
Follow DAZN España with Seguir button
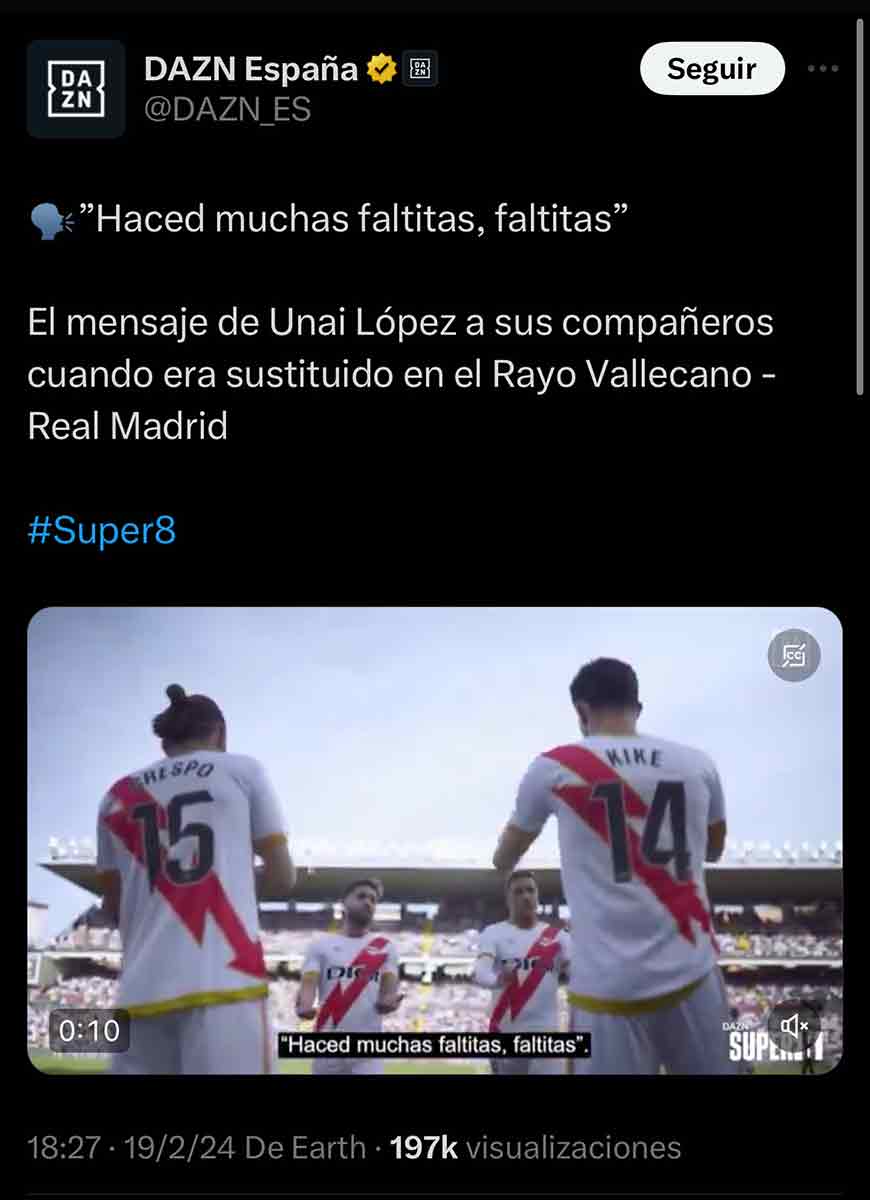712,69
